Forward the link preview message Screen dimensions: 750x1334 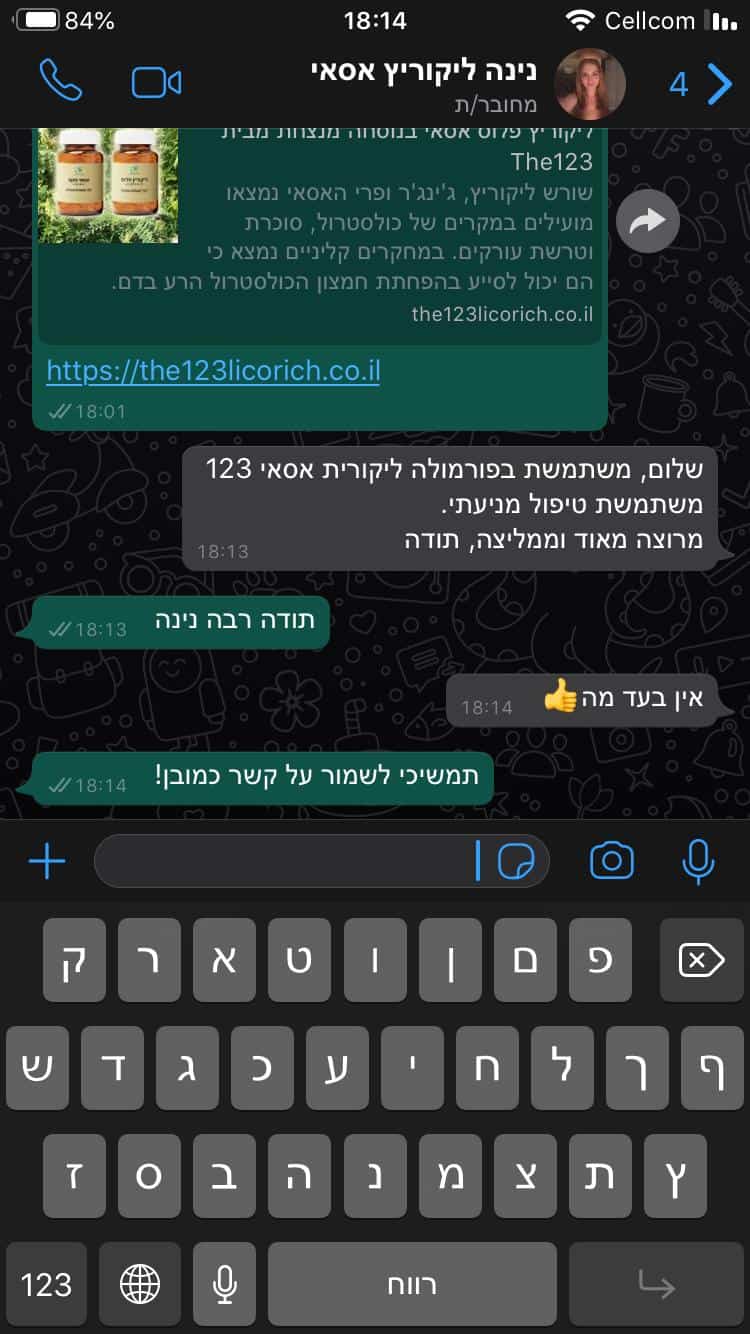pyautogui.click(x=647, y=222)
